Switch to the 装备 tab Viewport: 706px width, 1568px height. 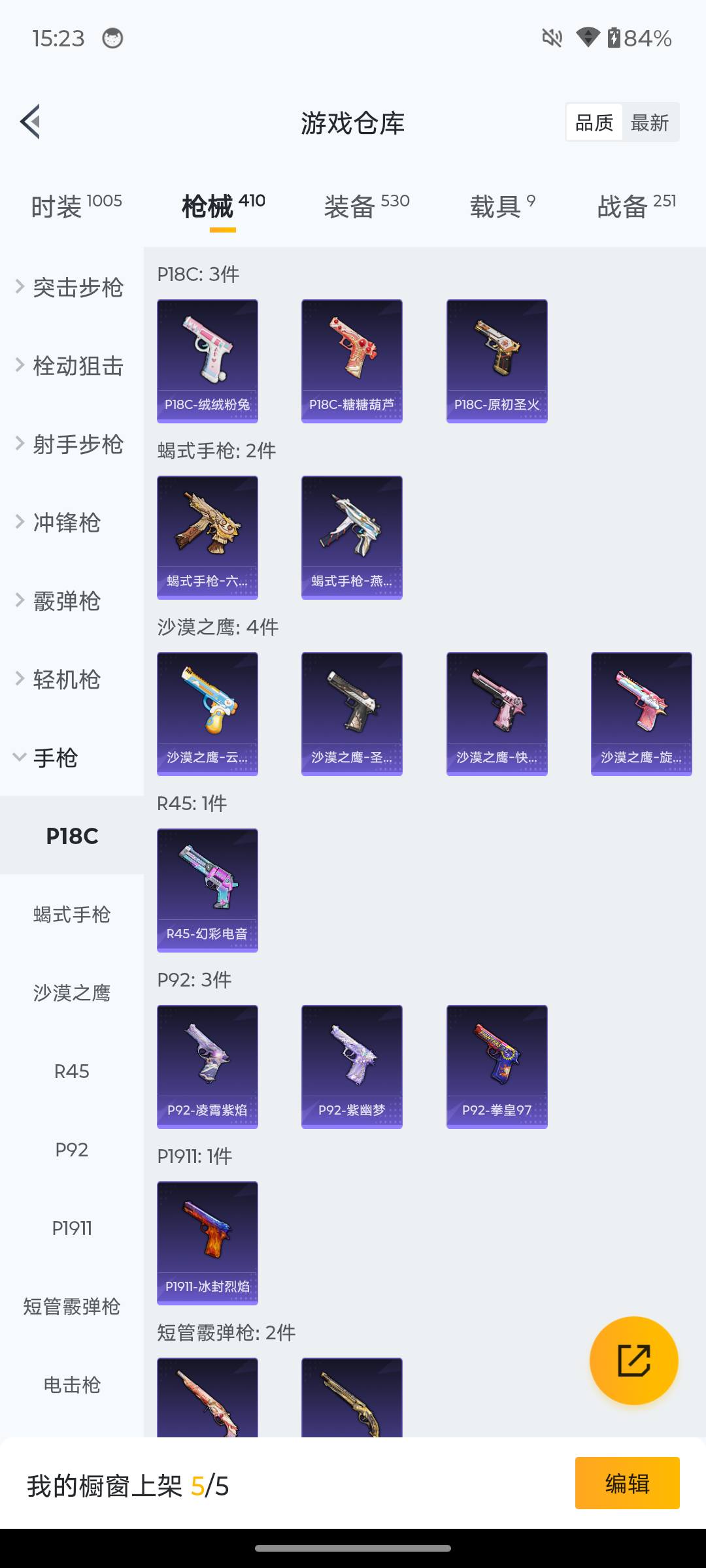pyautogui.click(x=352, y=203)
